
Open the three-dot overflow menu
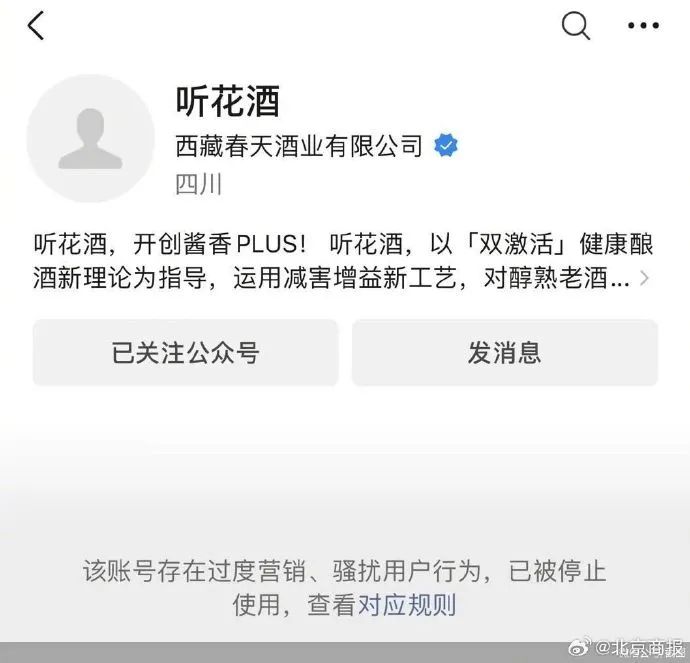(x=643, y=26)
